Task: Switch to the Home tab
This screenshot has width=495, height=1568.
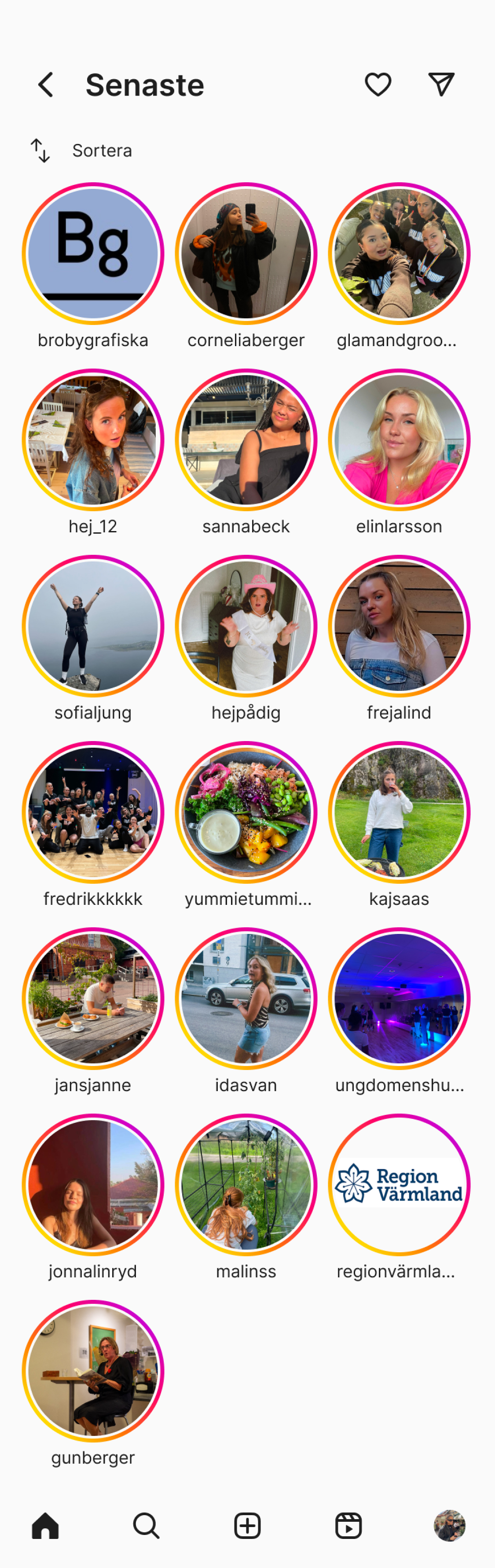Action: (x=46, y=1525)
